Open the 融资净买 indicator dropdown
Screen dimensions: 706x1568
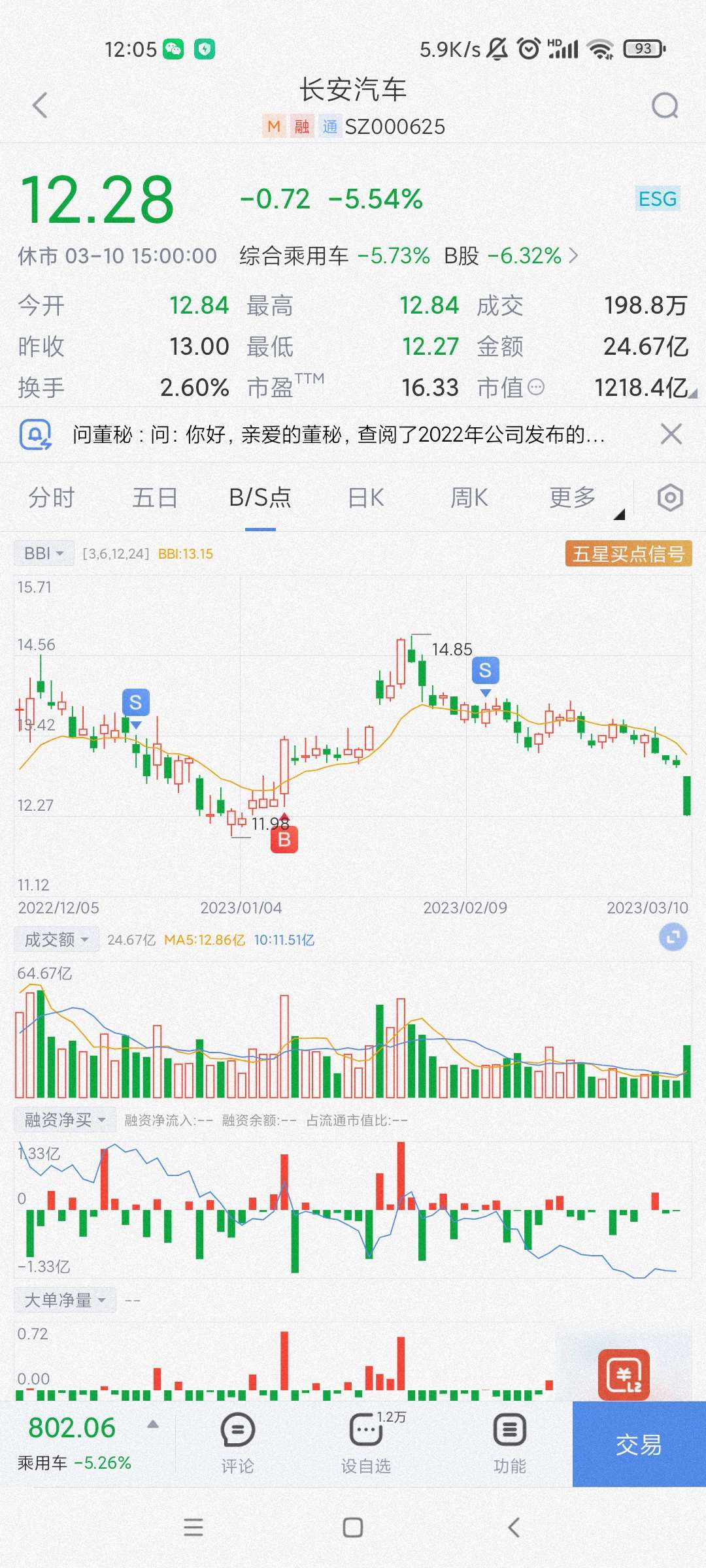pos(65,1120)
